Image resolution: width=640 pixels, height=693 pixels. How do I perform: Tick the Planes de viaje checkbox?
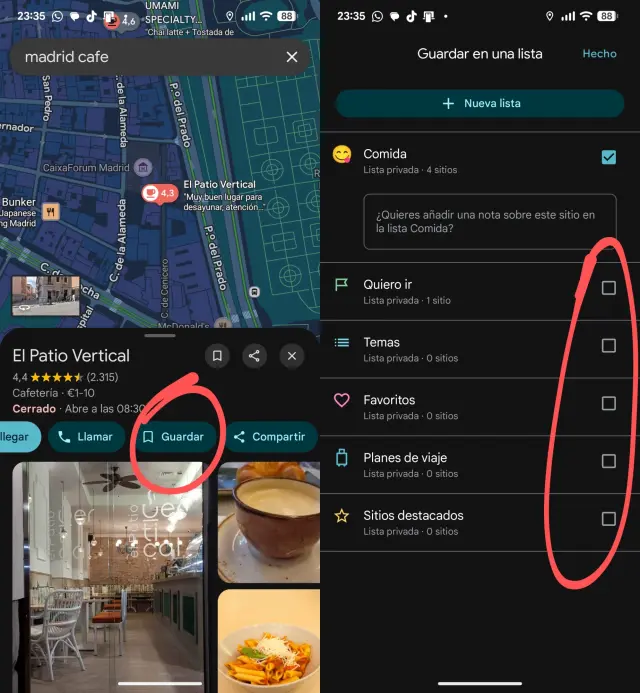(x=608, y=461)
